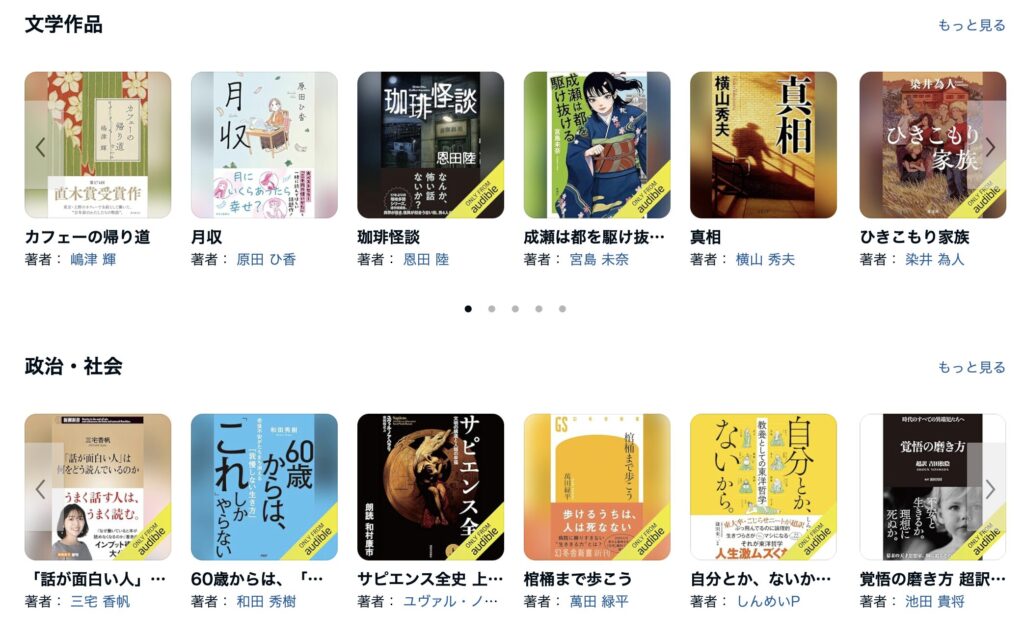Open author link 恩田 陸

426,259
